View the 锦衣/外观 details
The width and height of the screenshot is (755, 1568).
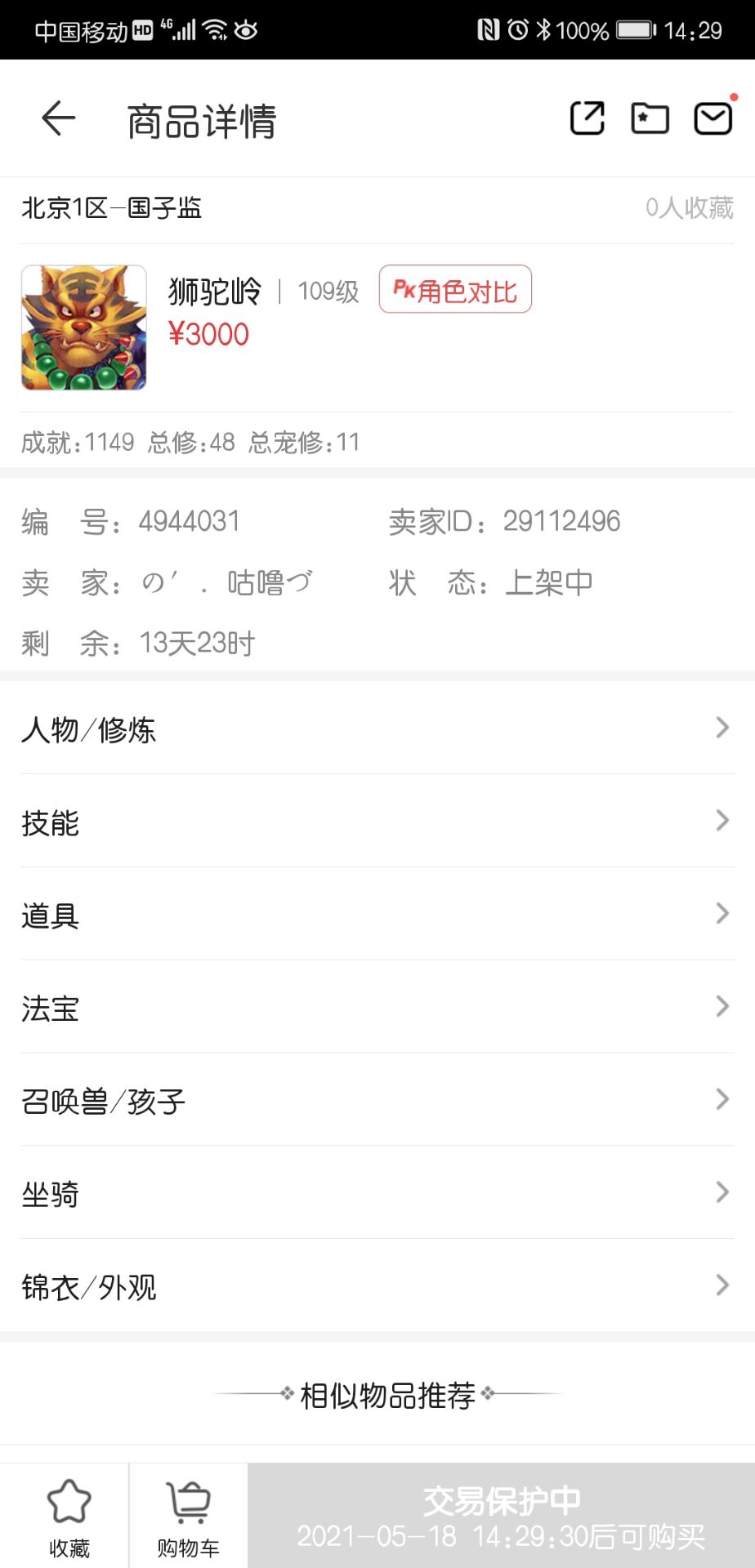coord(377,1286)
